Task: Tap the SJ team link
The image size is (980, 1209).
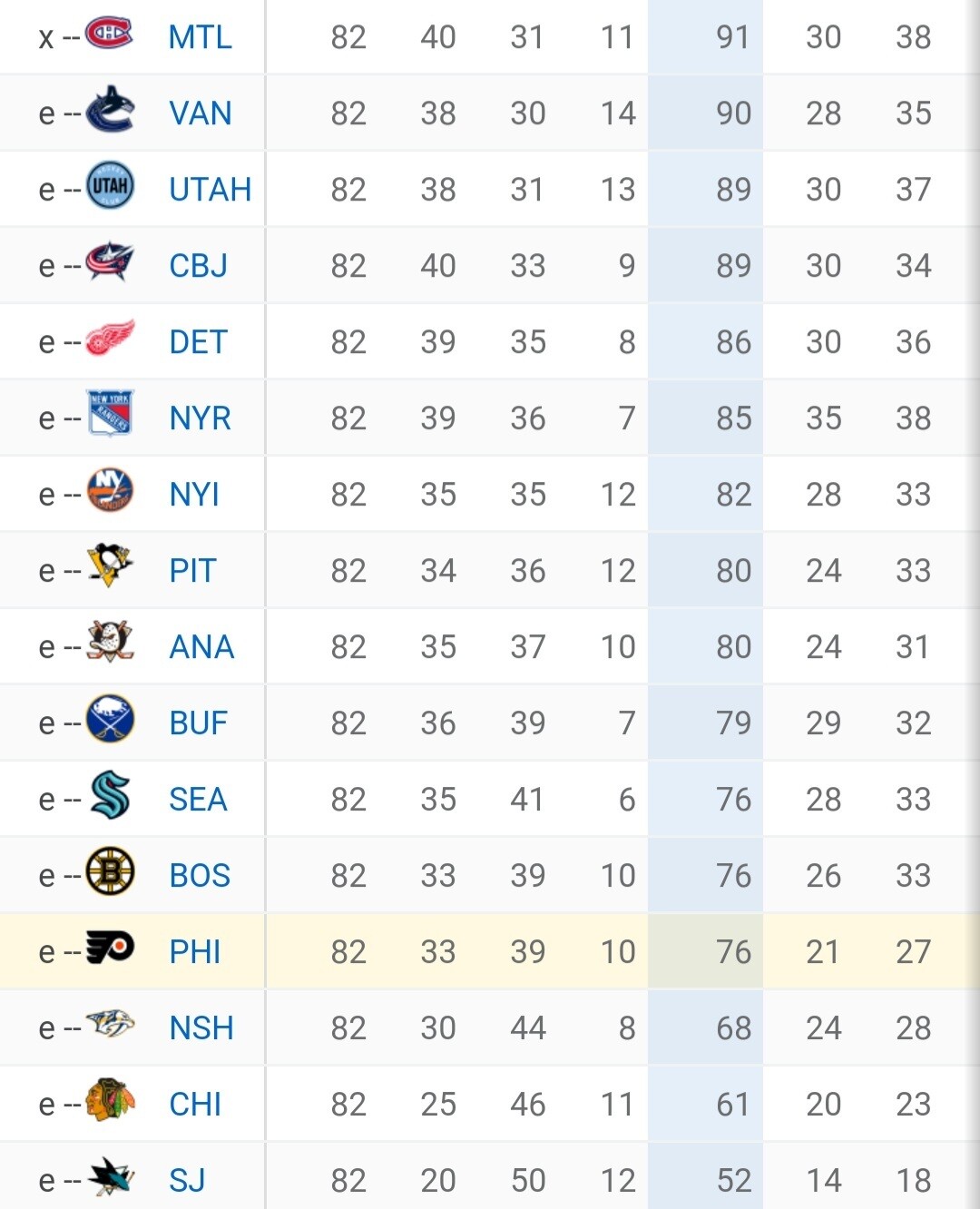Action: tap(187, 1181)
